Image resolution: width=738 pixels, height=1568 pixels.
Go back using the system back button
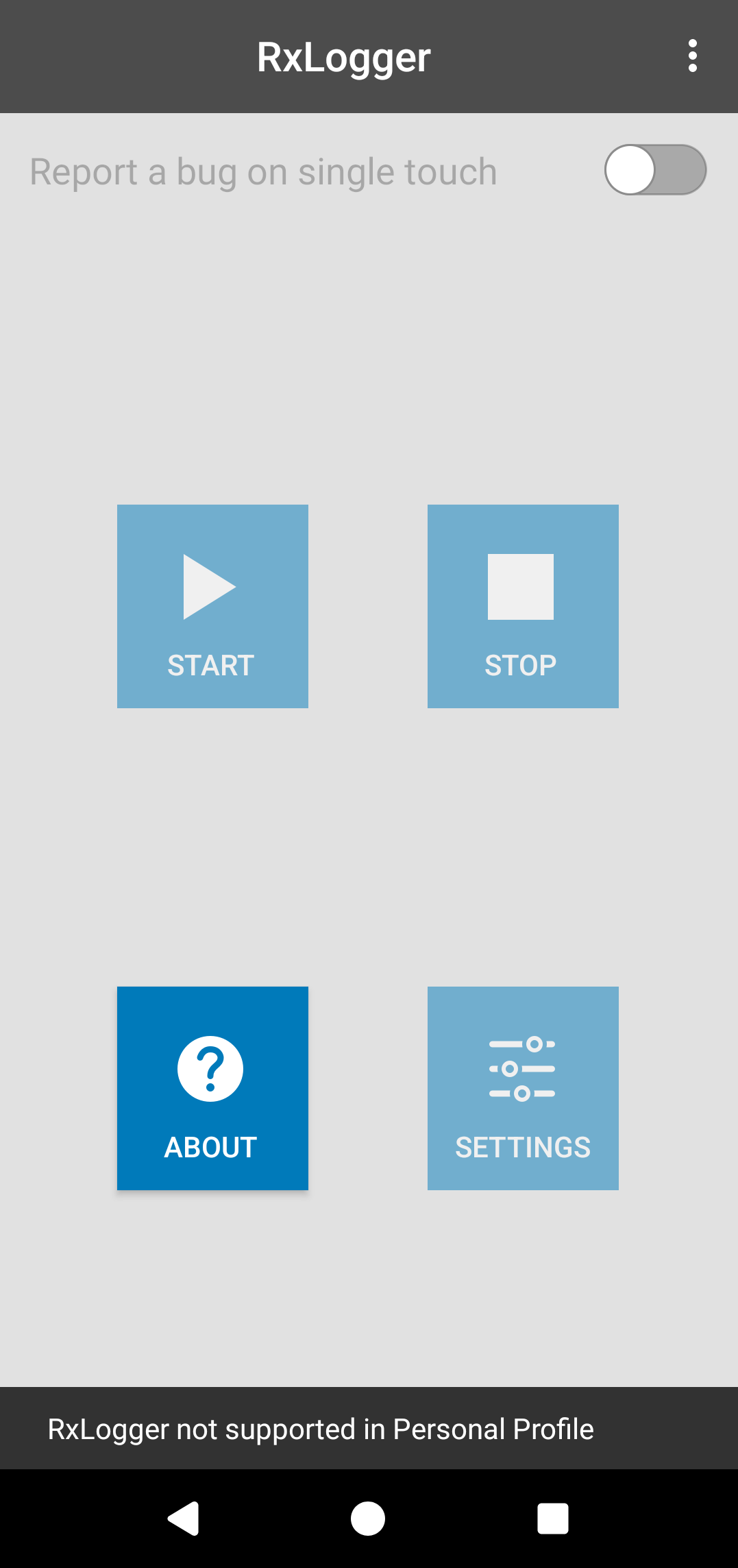[x=184, y=1518]
